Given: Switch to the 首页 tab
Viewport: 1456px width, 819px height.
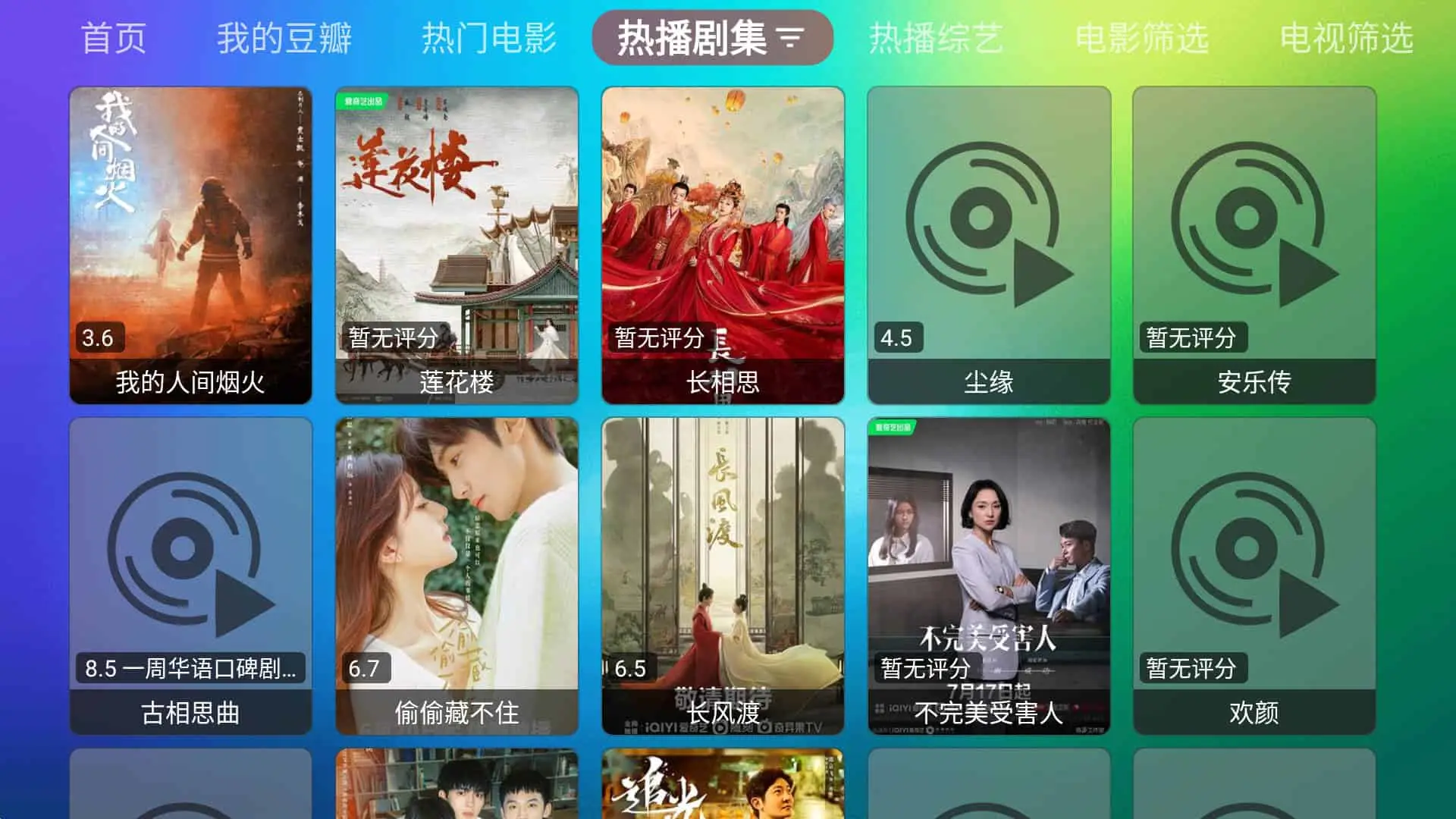Looking at the screenshot, I should click(x=114, y=38).
